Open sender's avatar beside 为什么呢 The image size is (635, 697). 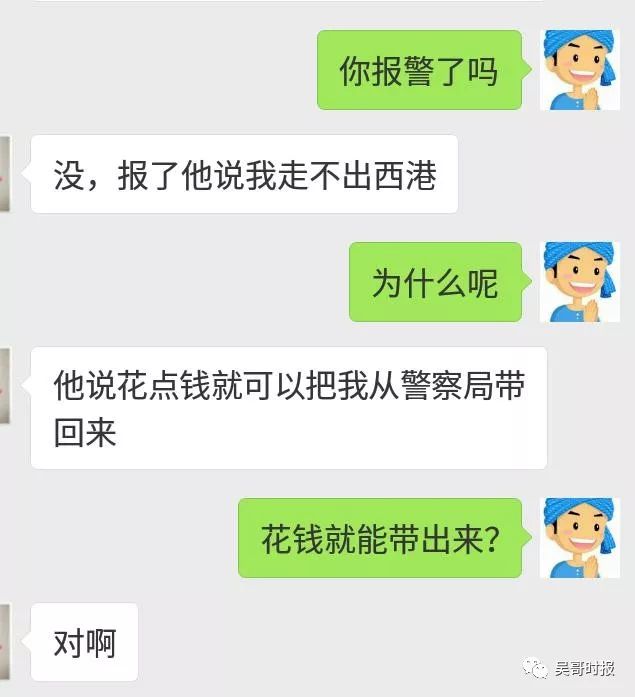pos(579,281)
